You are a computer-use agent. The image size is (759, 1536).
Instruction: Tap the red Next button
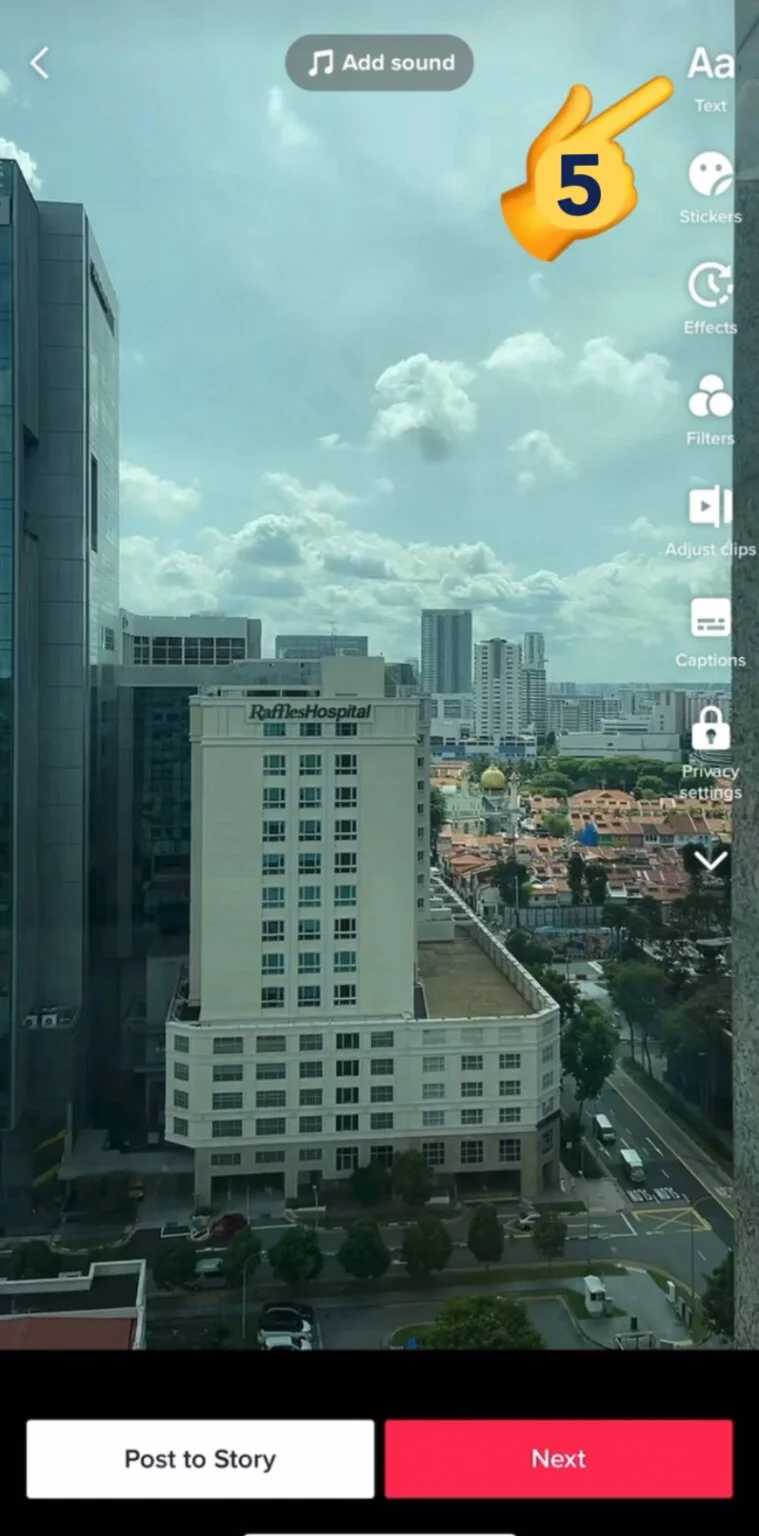coord(558,1459)
